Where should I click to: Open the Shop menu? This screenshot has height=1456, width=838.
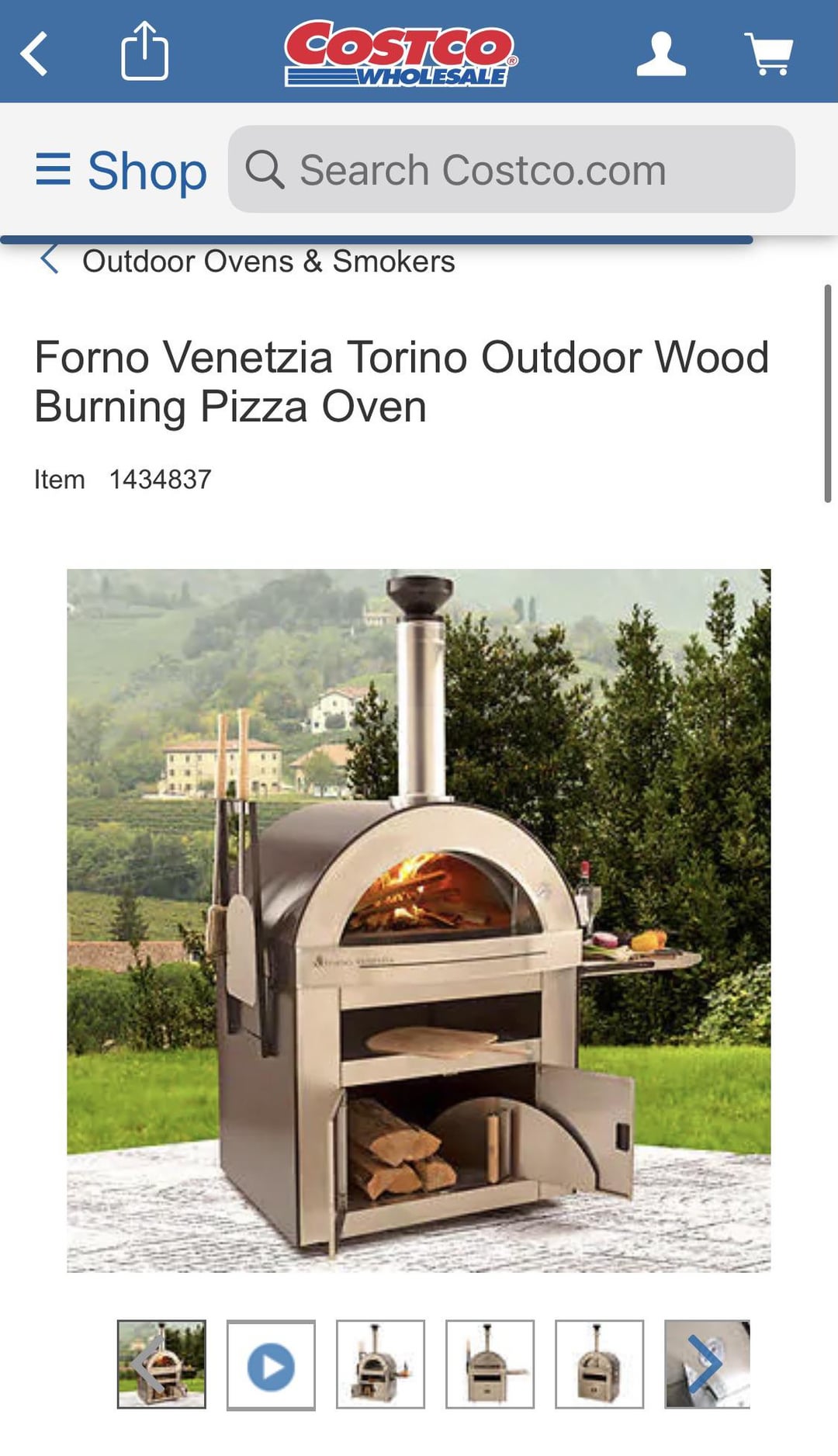point(122,171)
